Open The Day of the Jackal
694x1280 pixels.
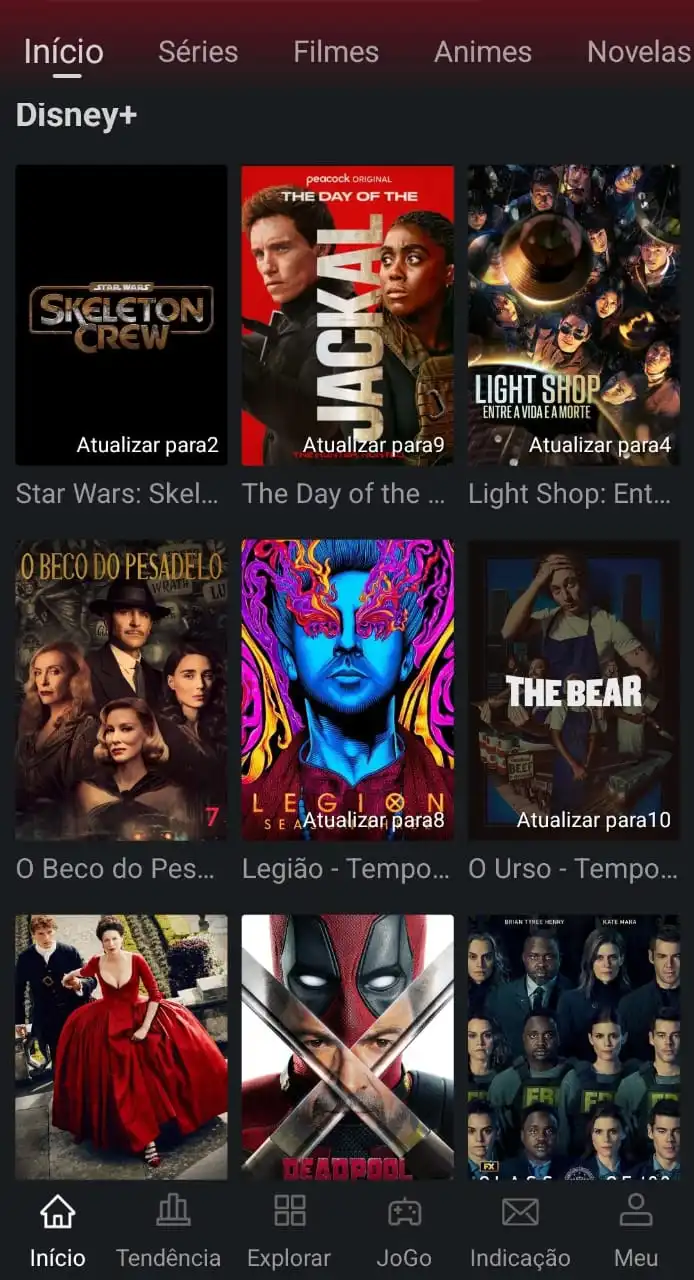click(347, 315)
